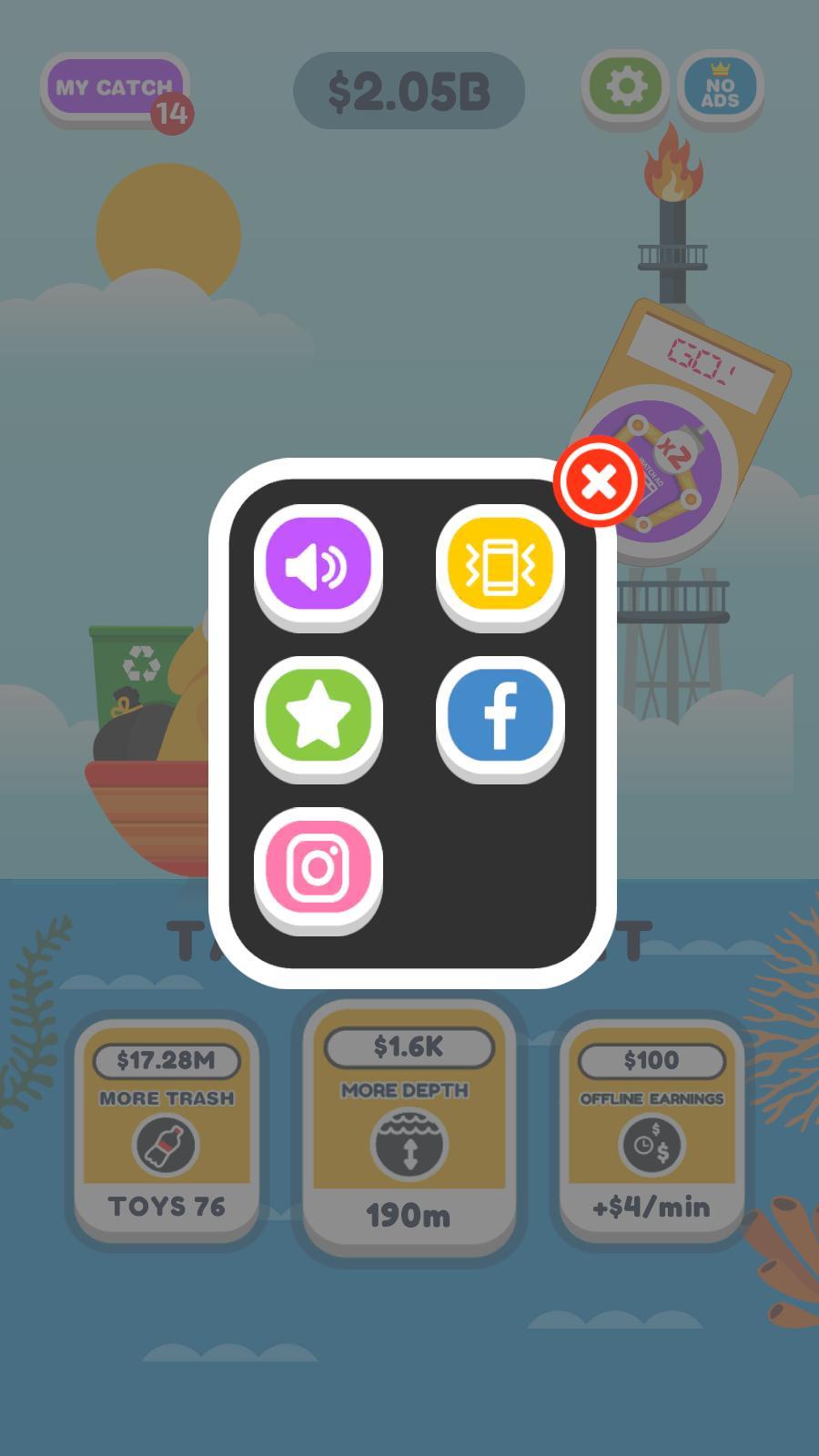Close the settings popup
Viewport: 819px width, 1456px height.
point(599,482)
